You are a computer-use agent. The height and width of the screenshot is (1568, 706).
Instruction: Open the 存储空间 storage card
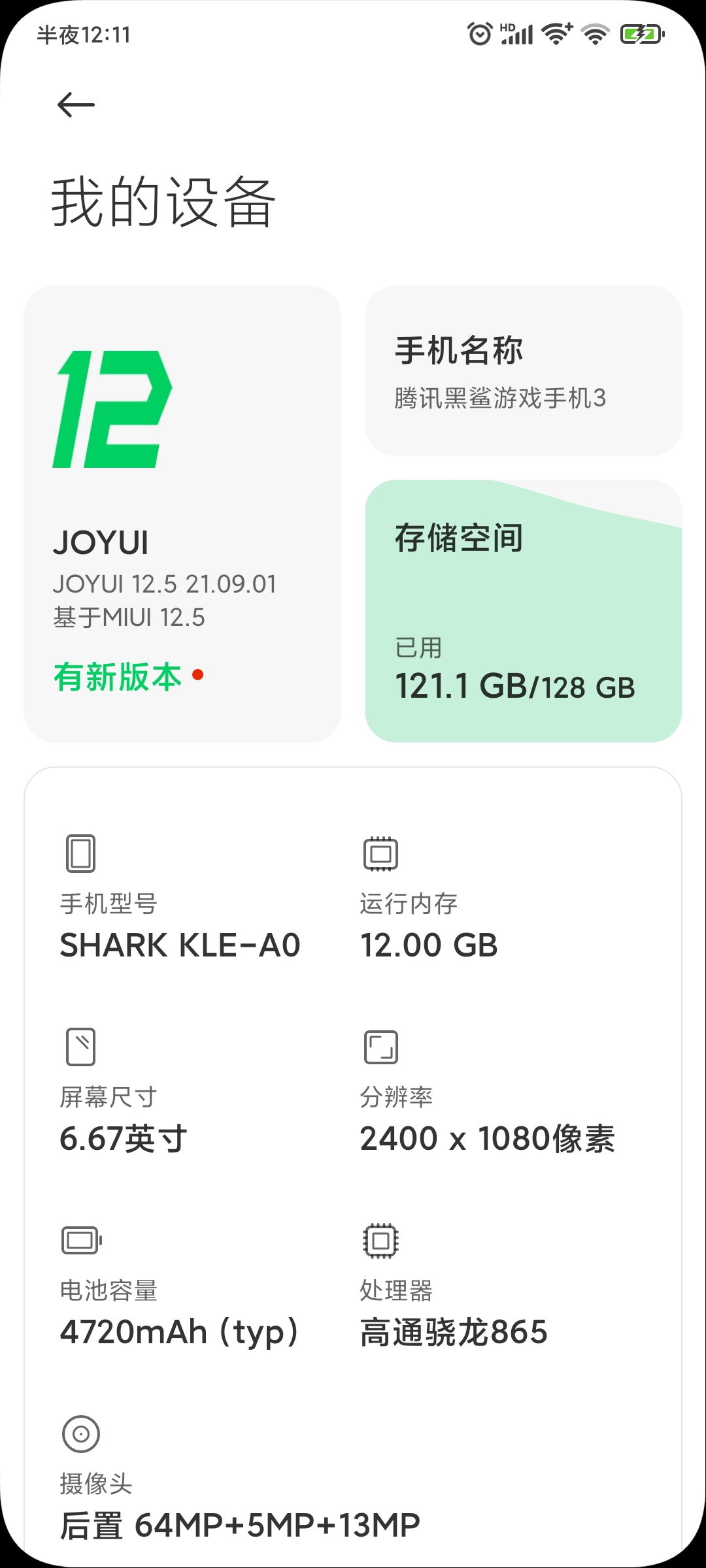click(524, 611)
